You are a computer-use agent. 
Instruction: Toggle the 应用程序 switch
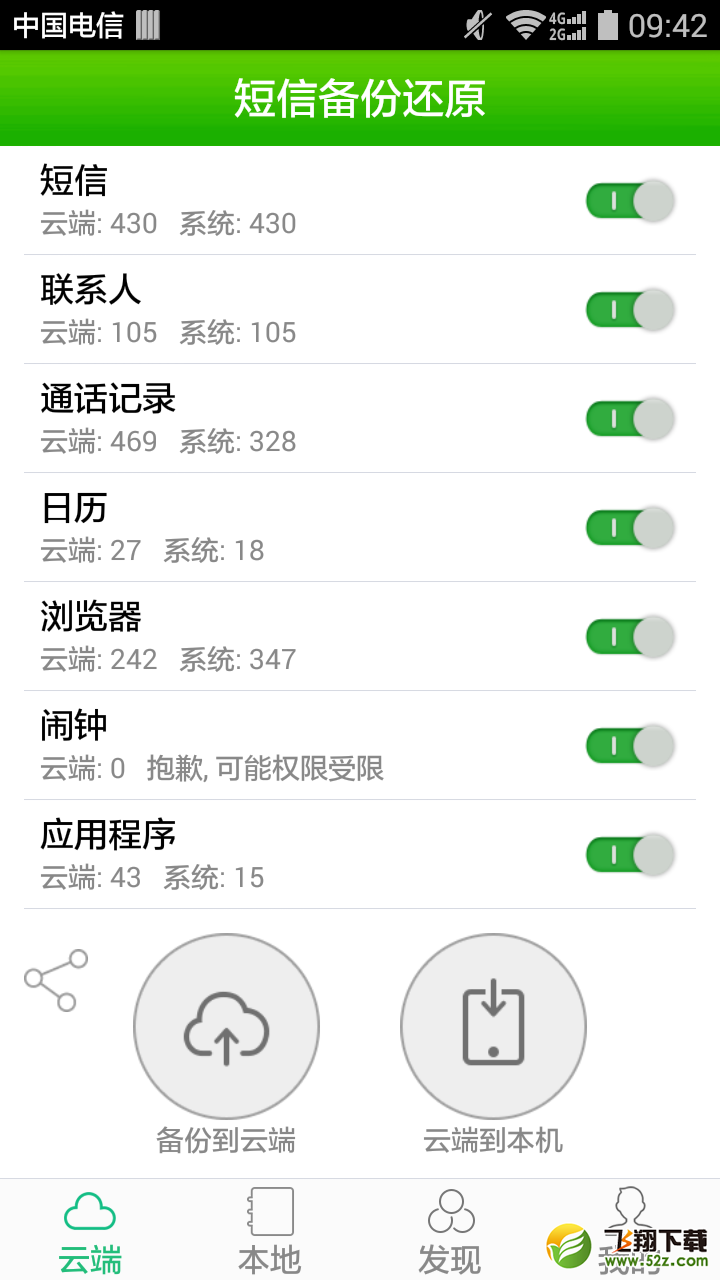click(x=630, y=855)
